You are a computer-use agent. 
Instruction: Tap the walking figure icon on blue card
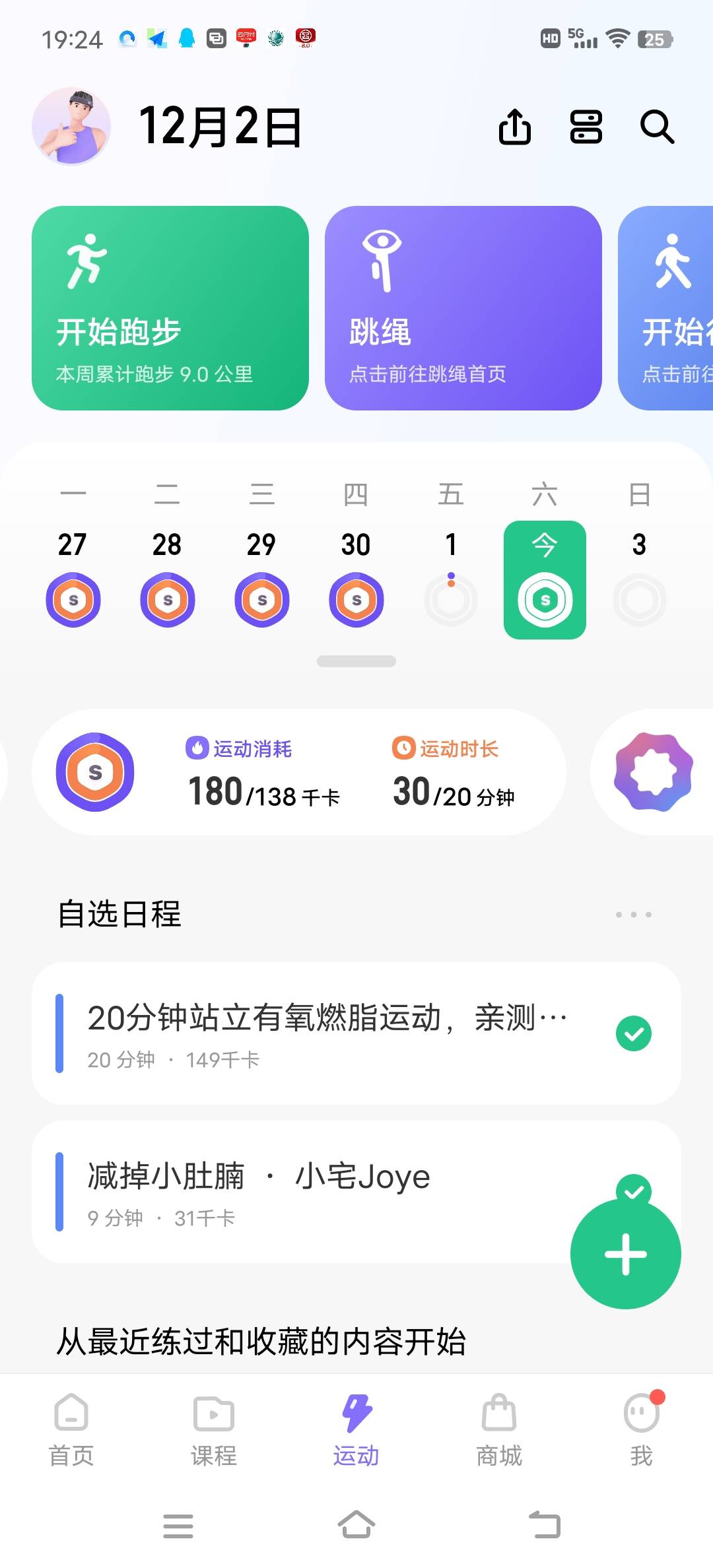coord(672,261)
